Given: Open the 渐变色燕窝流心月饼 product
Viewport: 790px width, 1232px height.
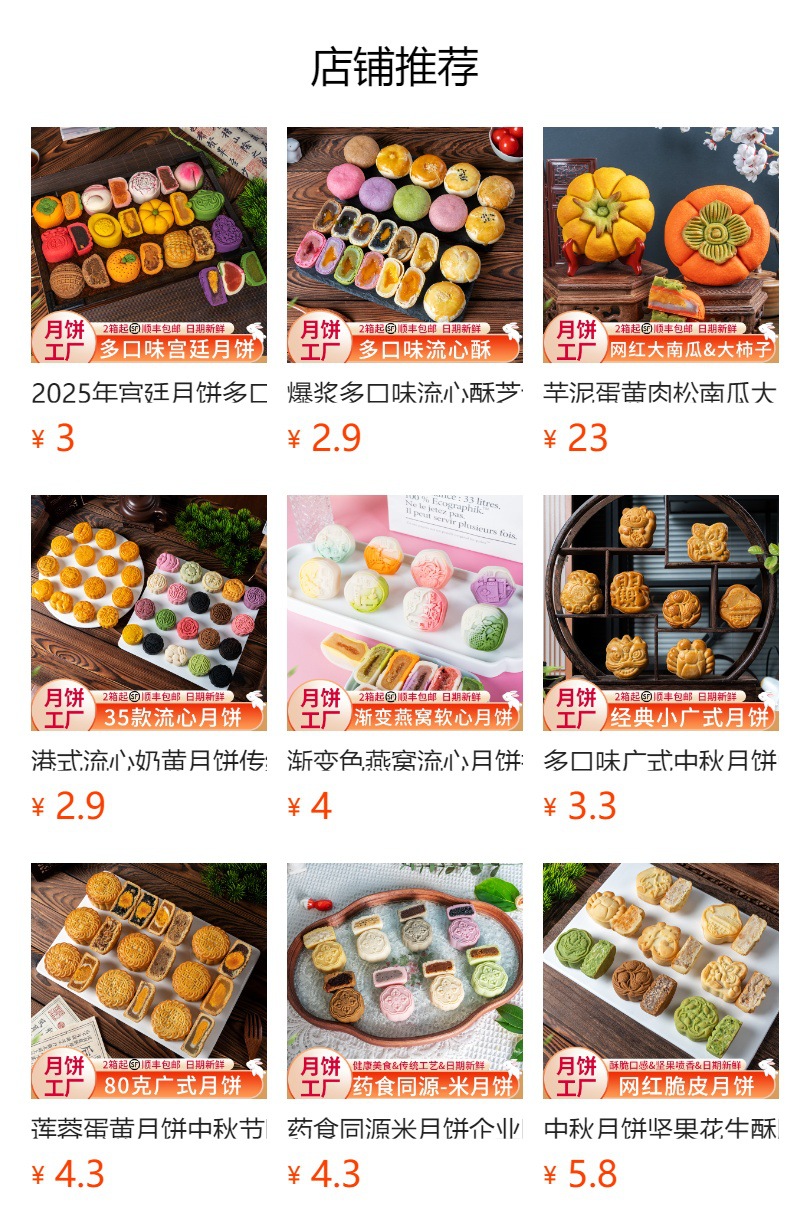Looking at the screenshot, I should [x=405, y=613].
